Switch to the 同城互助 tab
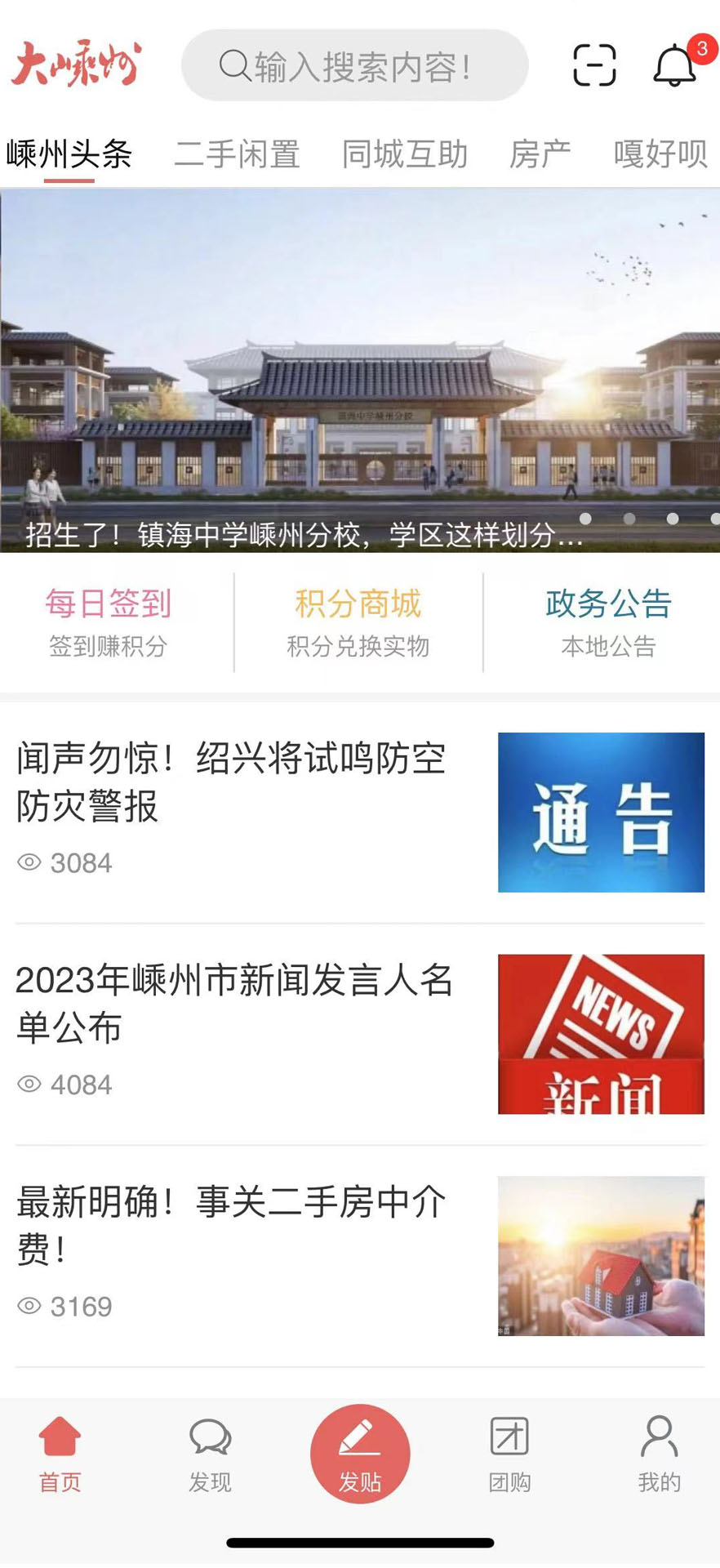 (405, 154)
